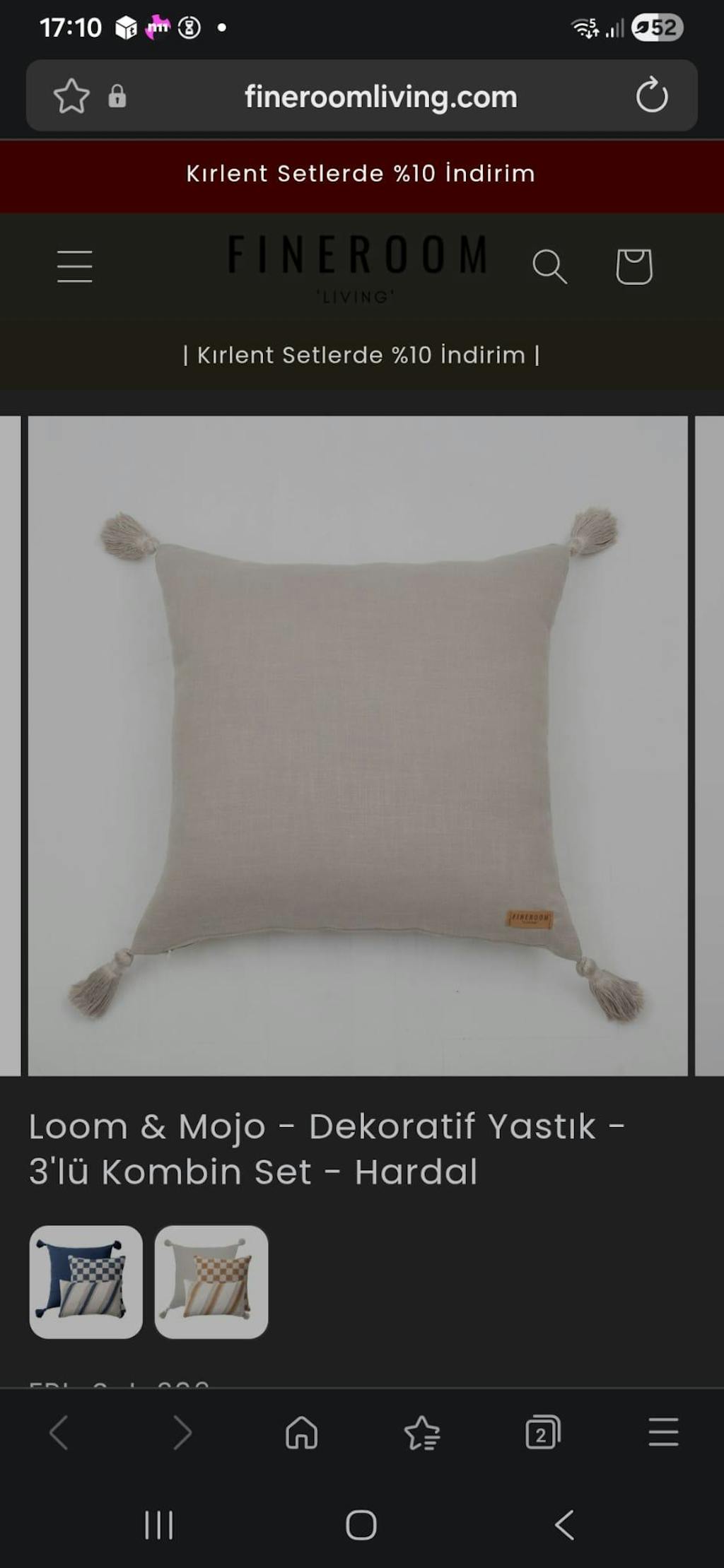Go to the browser's homepage
Viewport: 724px width, 1568px height.
click(x=302, y=1432)
